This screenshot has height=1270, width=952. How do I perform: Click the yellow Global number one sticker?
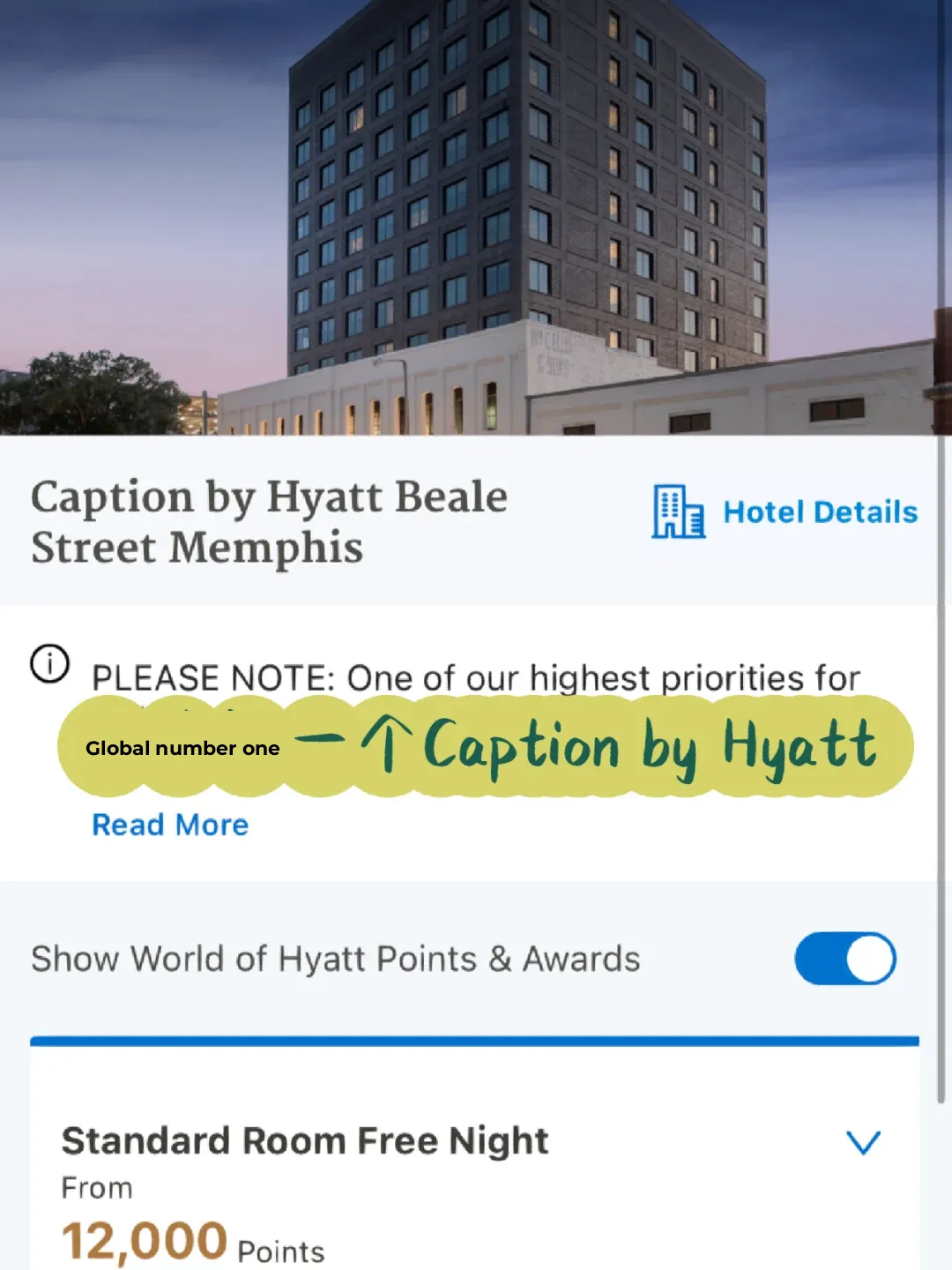point(182,748)
